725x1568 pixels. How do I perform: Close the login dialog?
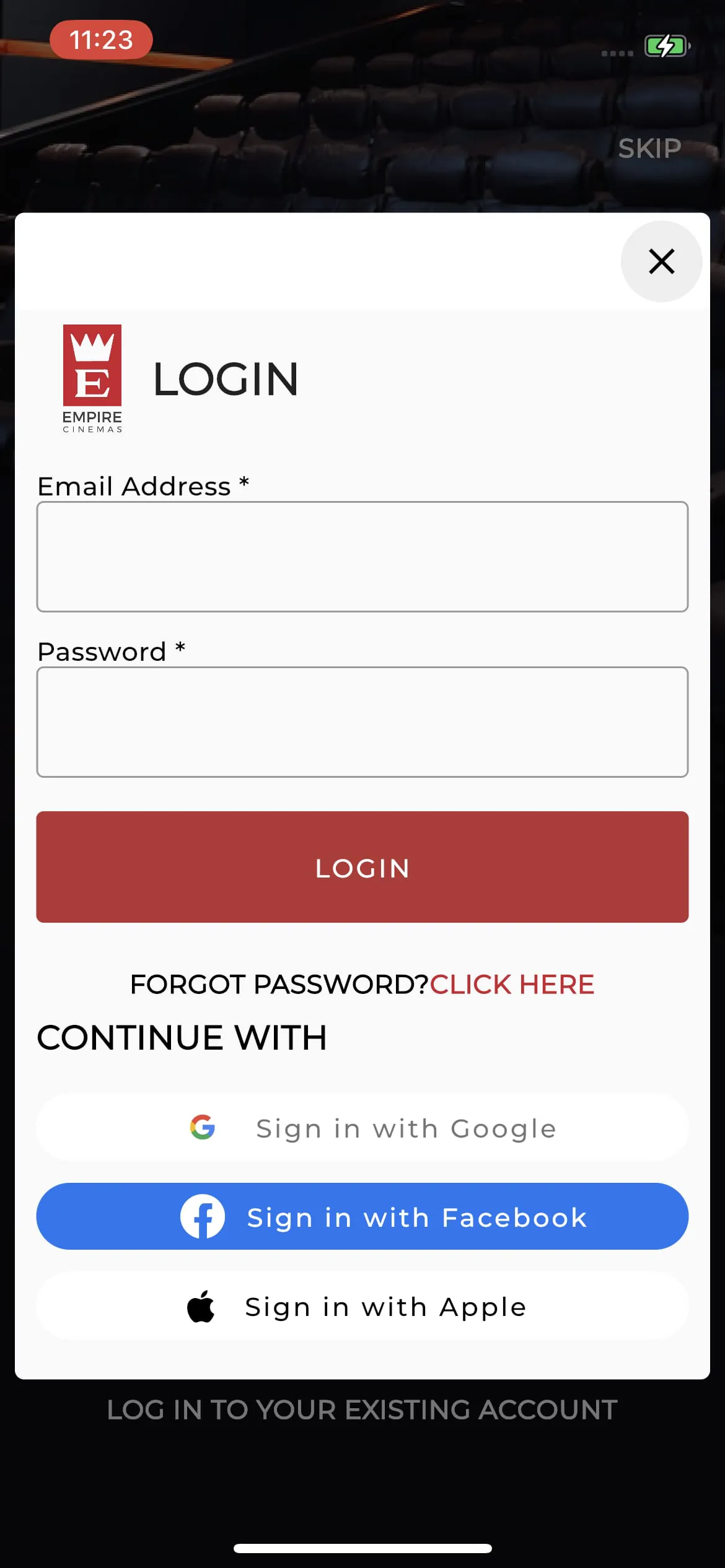(x=661, y=261)
